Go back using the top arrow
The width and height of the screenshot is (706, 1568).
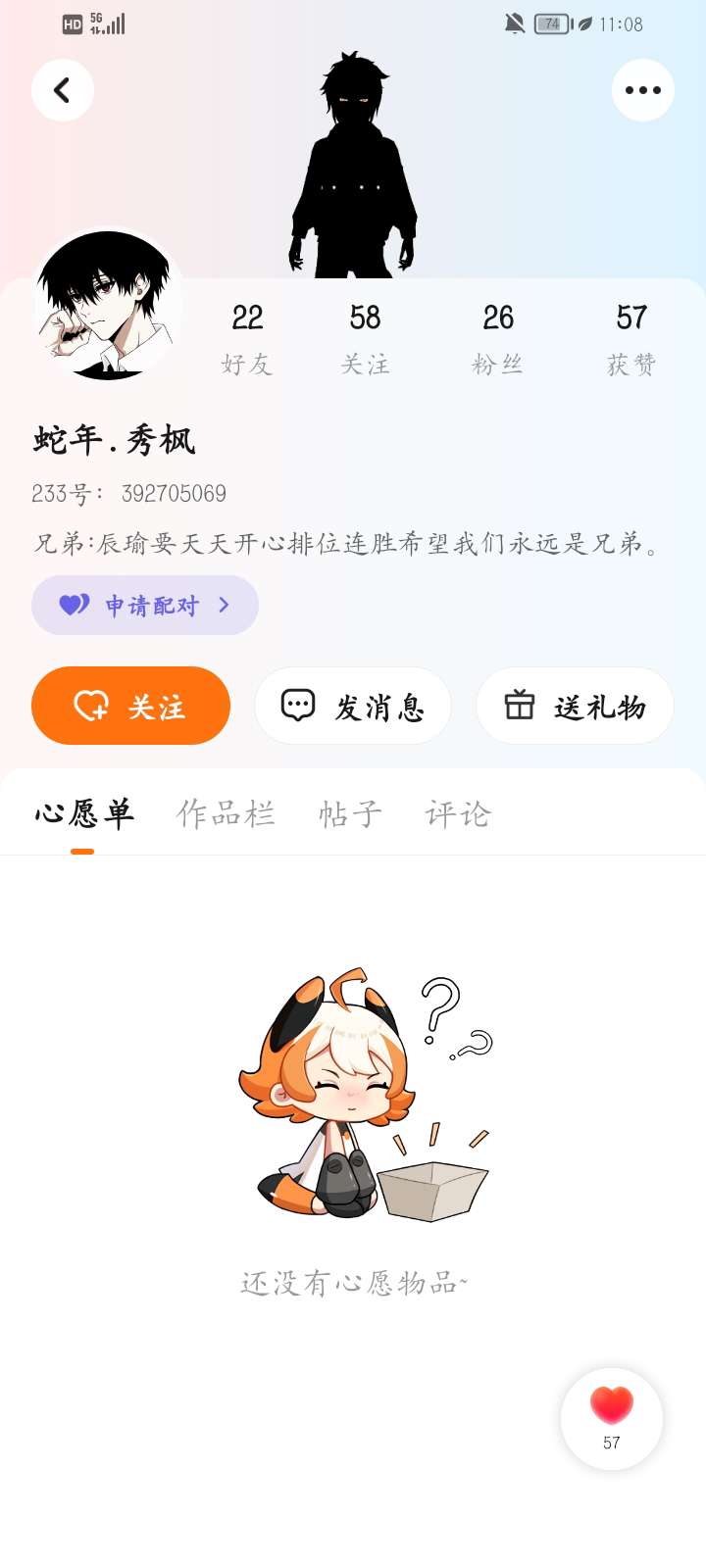tap(63, 90)
